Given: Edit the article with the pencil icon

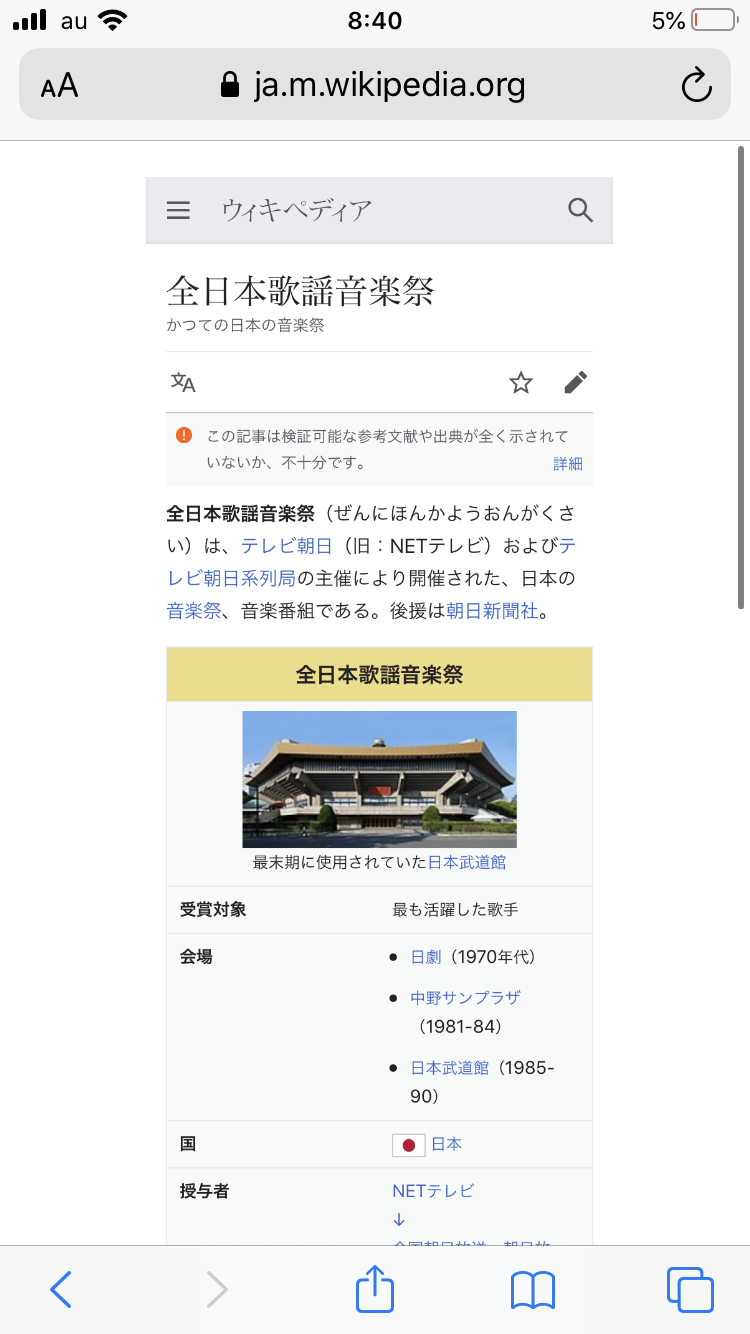Looking at the screenshot, I should (575, 382).
